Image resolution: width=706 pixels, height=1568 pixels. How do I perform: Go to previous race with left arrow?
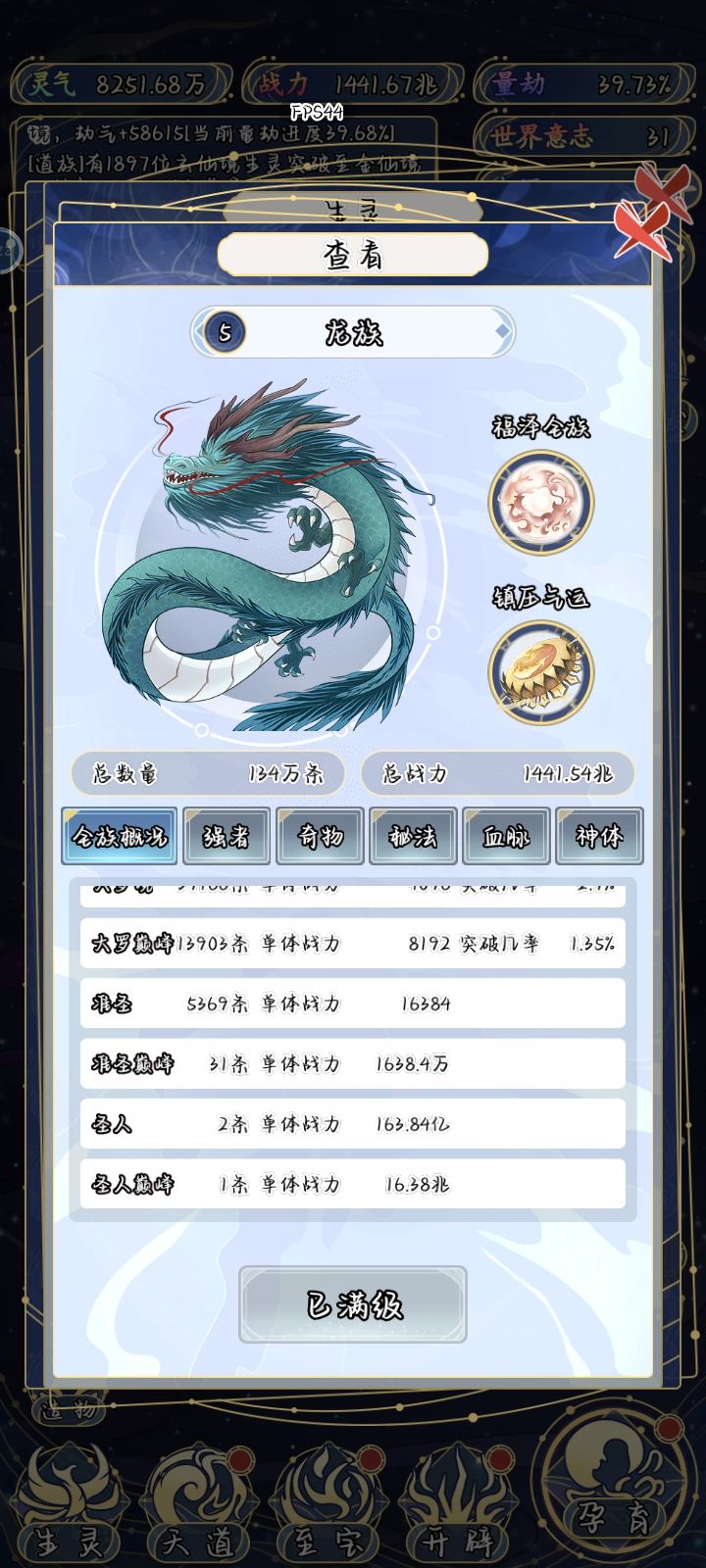[199, 332]
